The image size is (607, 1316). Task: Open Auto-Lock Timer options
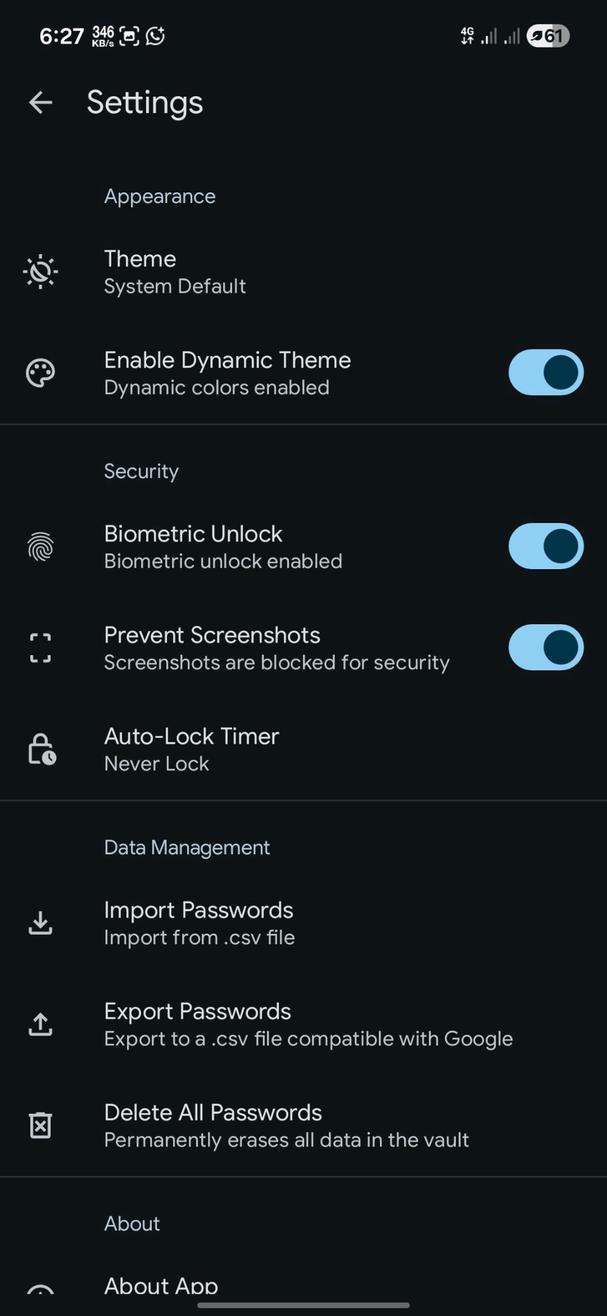pyautogui.click(x=191, y=749)
